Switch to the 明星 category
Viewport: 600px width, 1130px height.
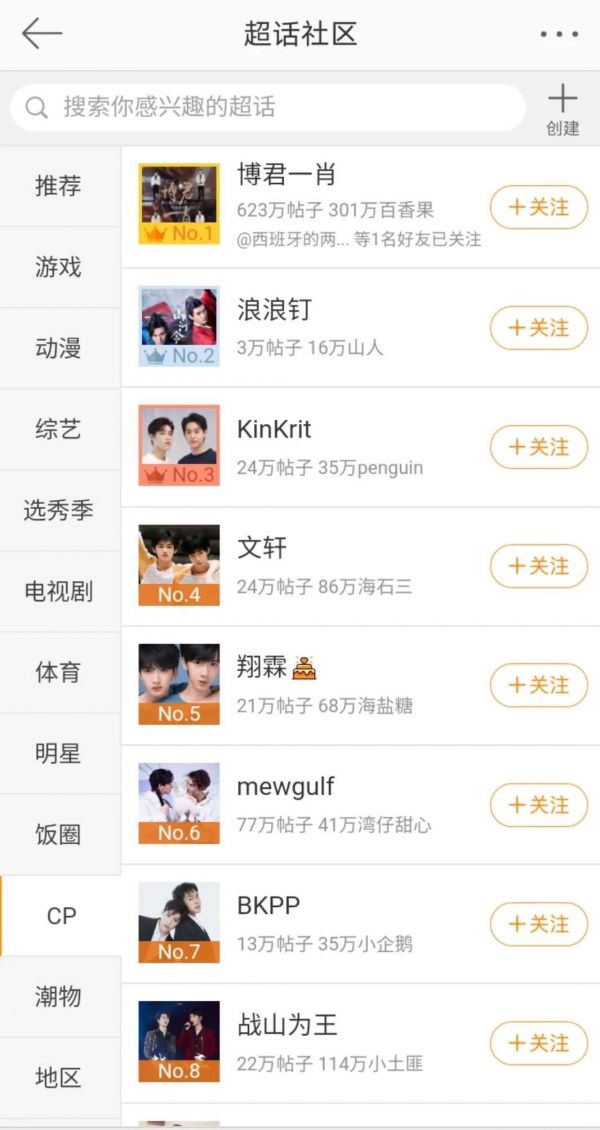[x=58, y=753]
